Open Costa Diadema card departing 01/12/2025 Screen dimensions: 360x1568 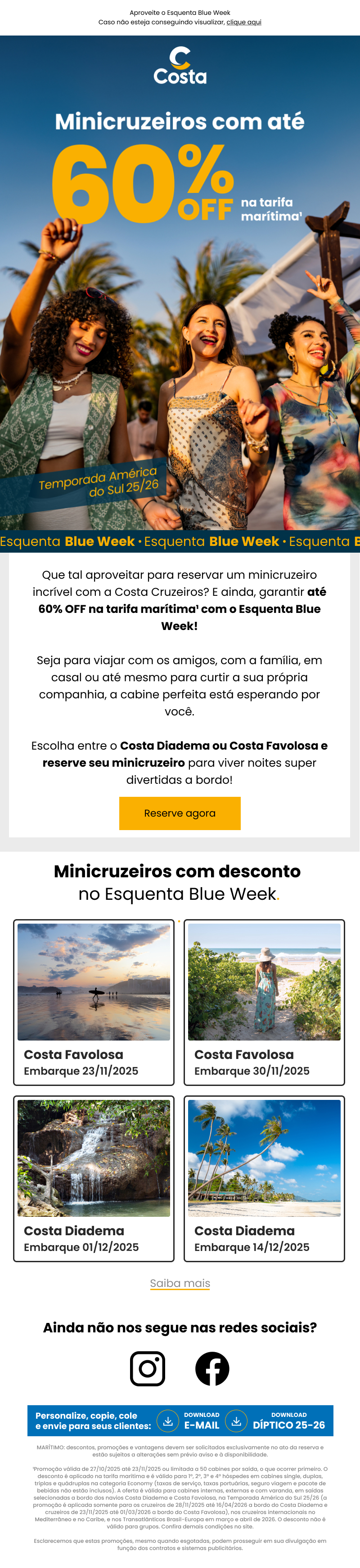click(94, 1179)
